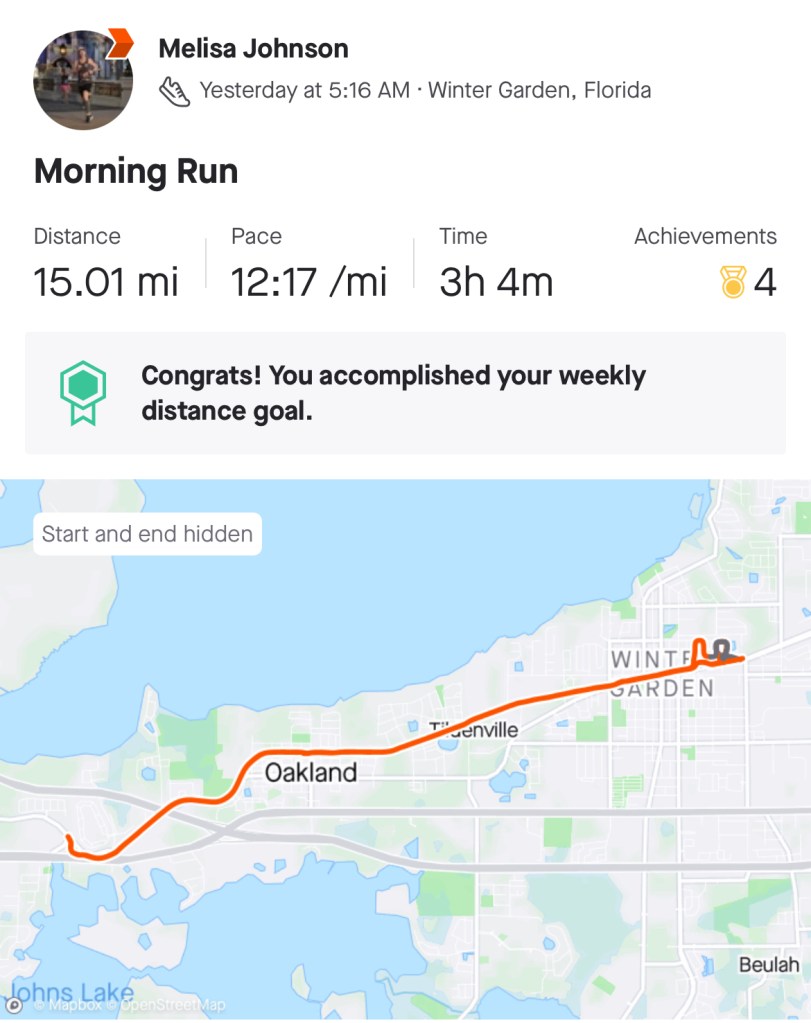Open the Morning Run activity details
The height and width of the screenshot is (1023, 811).
pyautogui.click(x=136, y=171)
